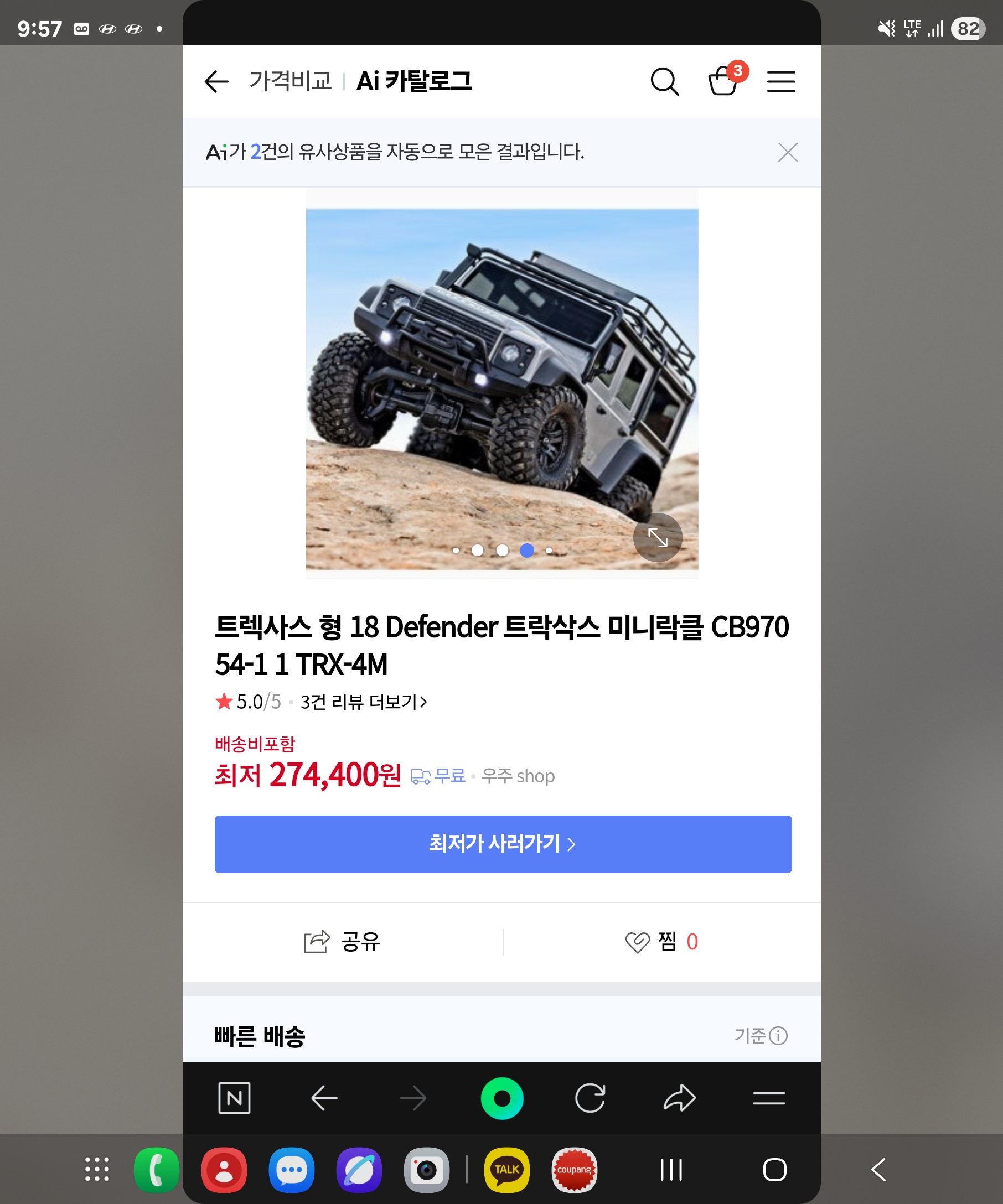
Task: Launch KakaoTalk from the taskbar
Action: tap(506, 1170)
